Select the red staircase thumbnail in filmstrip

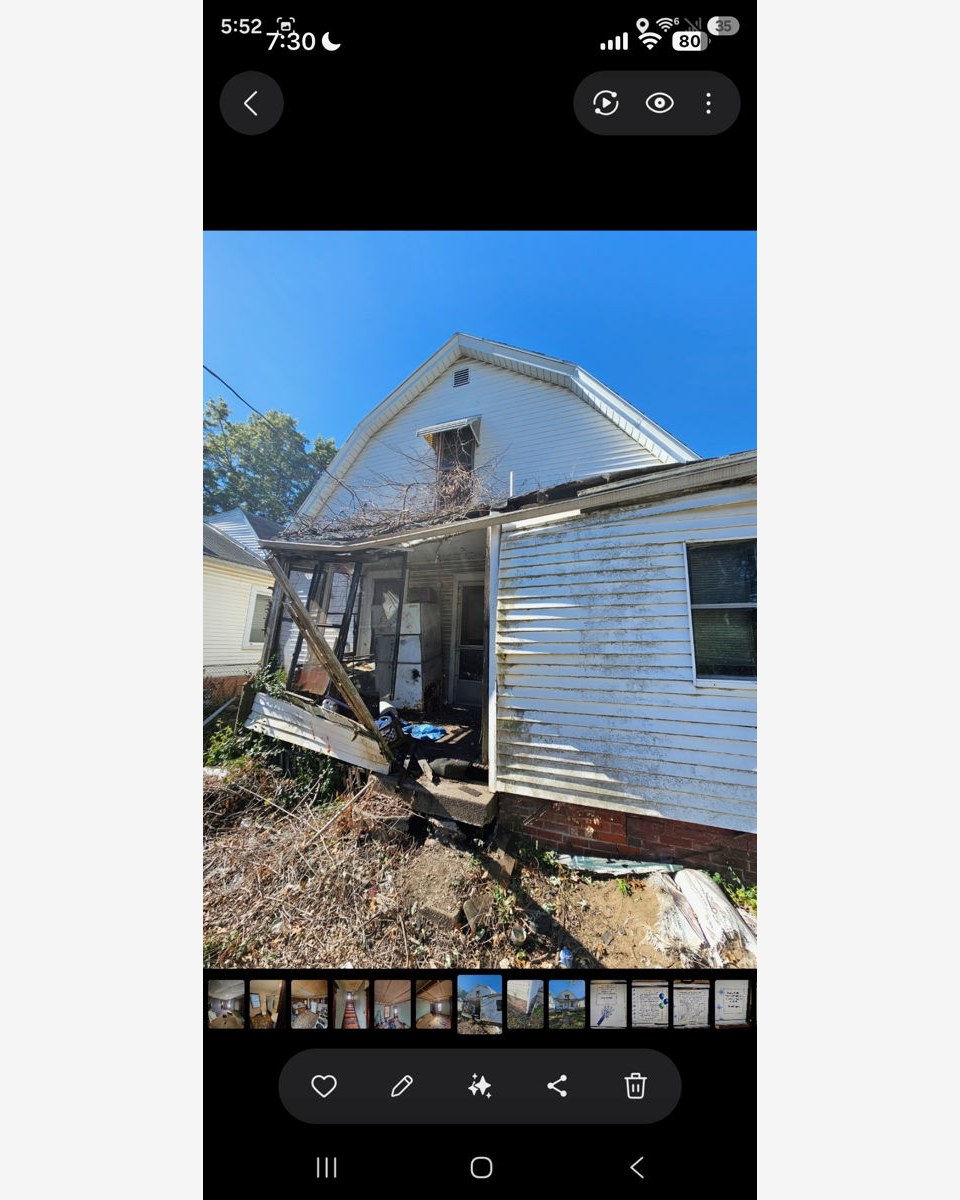[x=351, y=1004]
